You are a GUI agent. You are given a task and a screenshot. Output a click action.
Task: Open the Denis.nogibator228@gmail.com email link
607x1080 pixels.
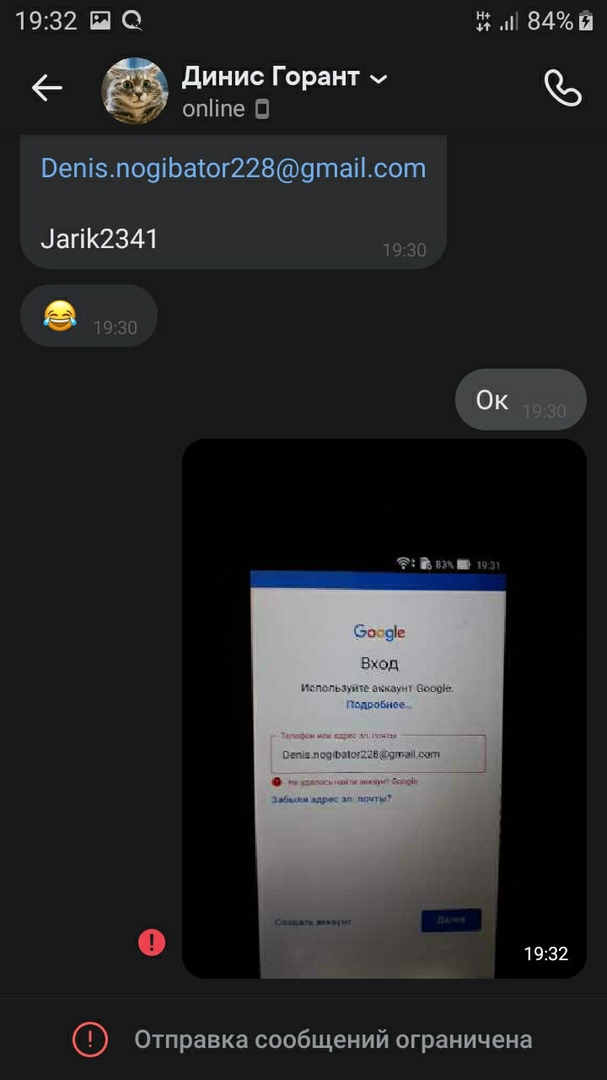233,168
